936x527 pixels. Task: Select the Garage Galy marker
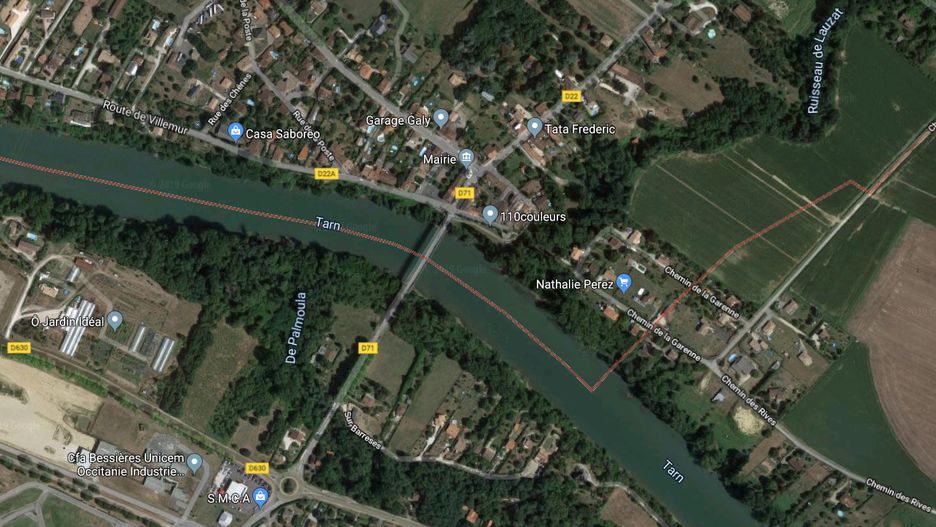441,118
